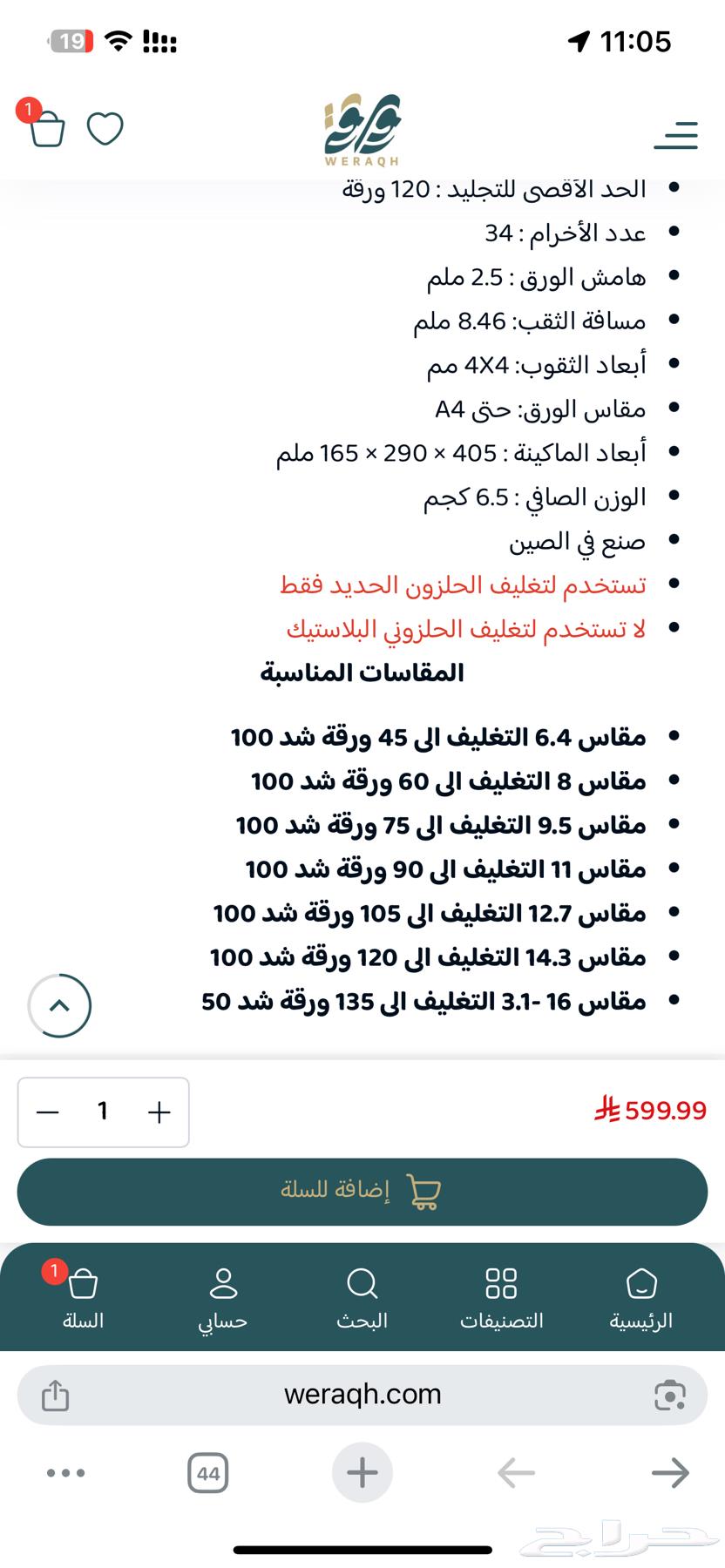Switch to the التصنيفات categories tab
The image size is (725, 1568).
point(501,1298)
